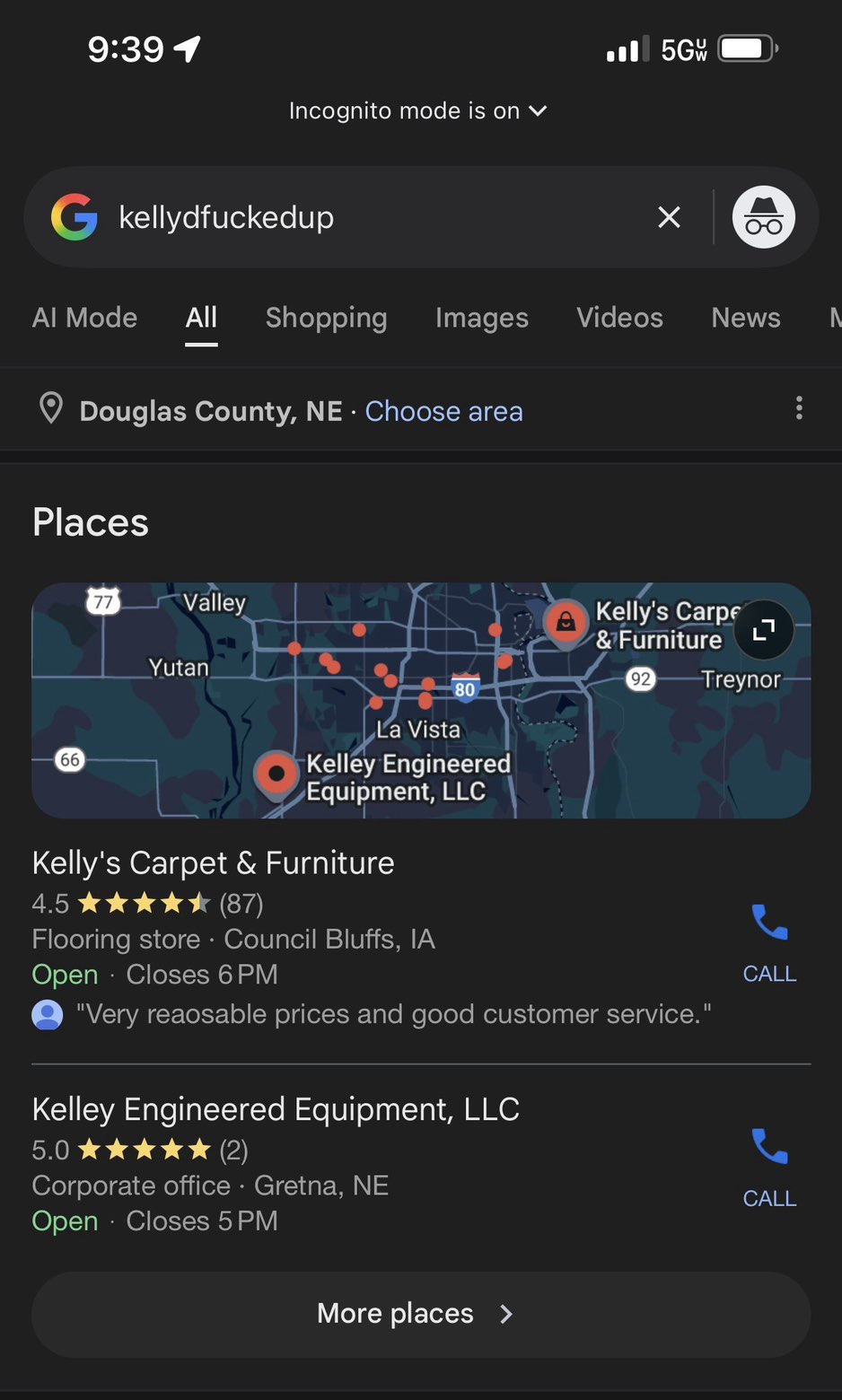Open the incognito profile icon
Viewport: 842px width, 1400px height.
(x=763, y=217)
